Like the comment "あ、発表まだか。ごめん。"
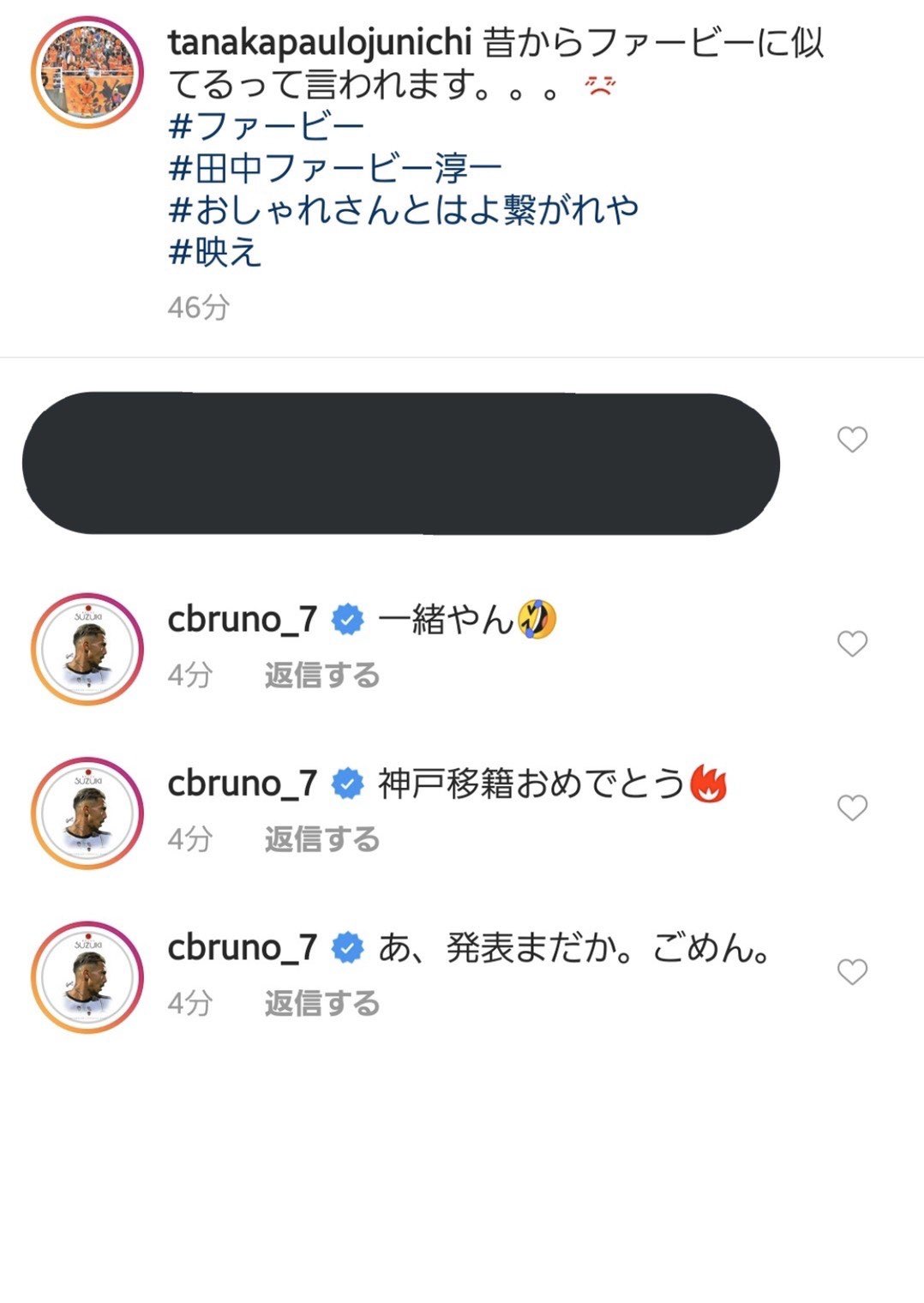This screenshot has height=1303, width=924. (852, 972)
